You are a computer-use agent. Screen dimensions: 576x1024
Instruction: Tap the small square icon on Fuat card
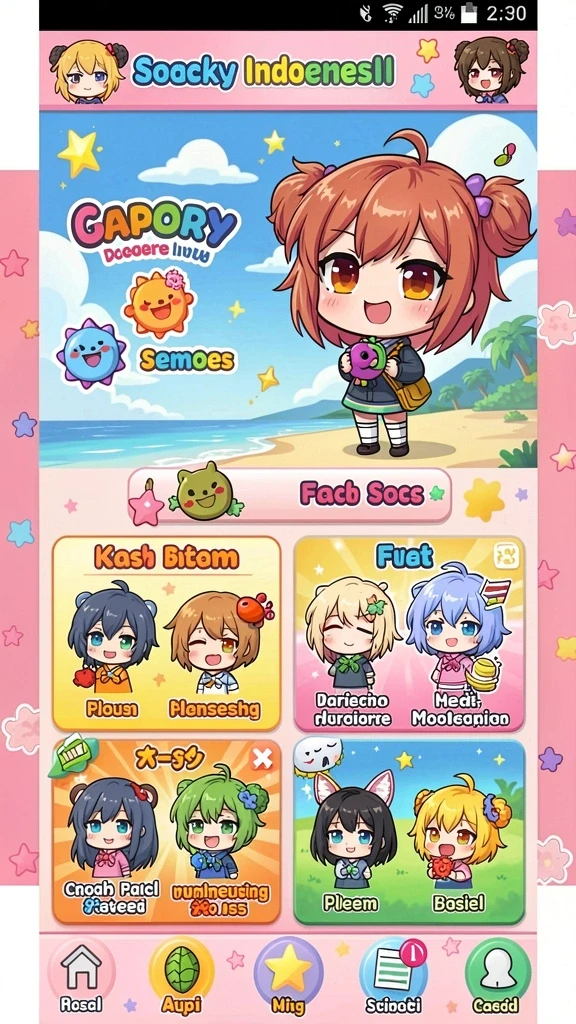click(x=505, y=554)
